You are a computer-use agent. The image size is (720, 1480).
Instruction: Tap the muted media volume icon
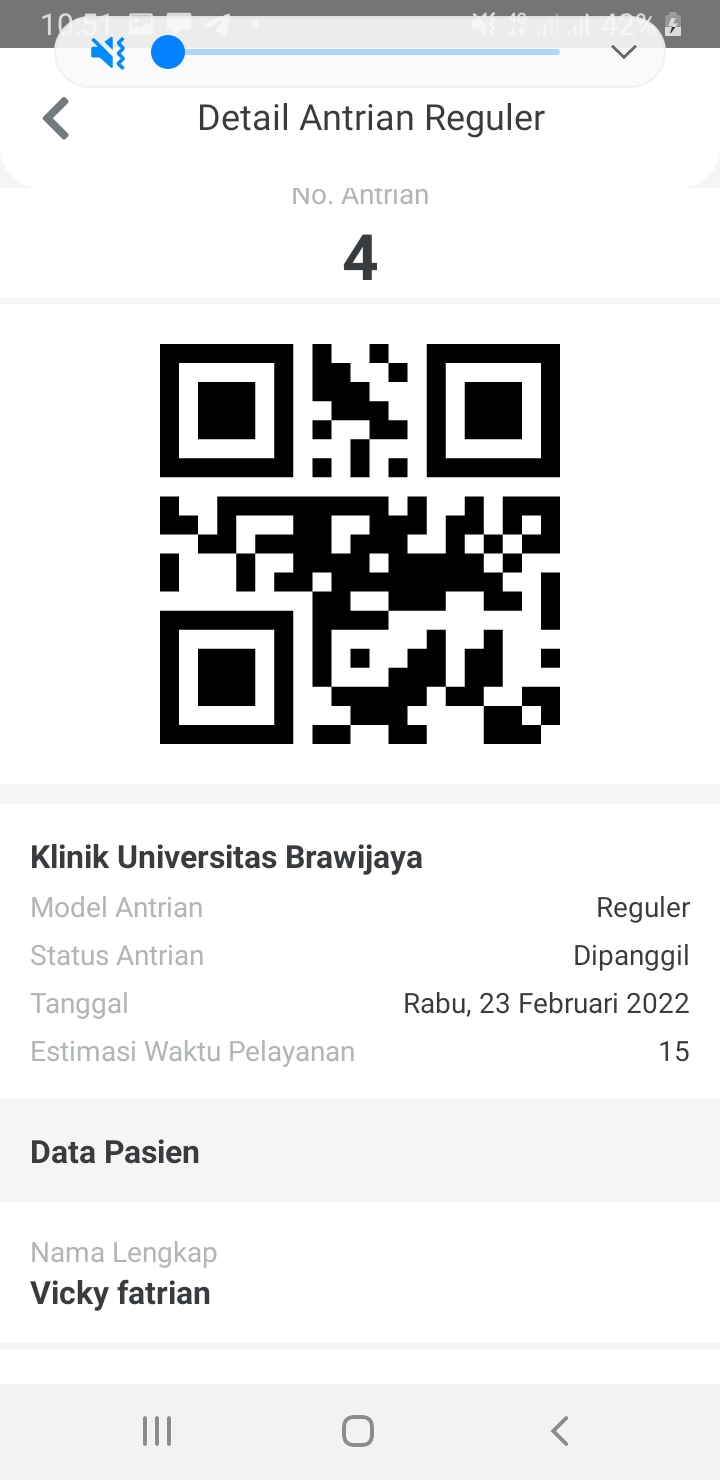click(107, 52)
